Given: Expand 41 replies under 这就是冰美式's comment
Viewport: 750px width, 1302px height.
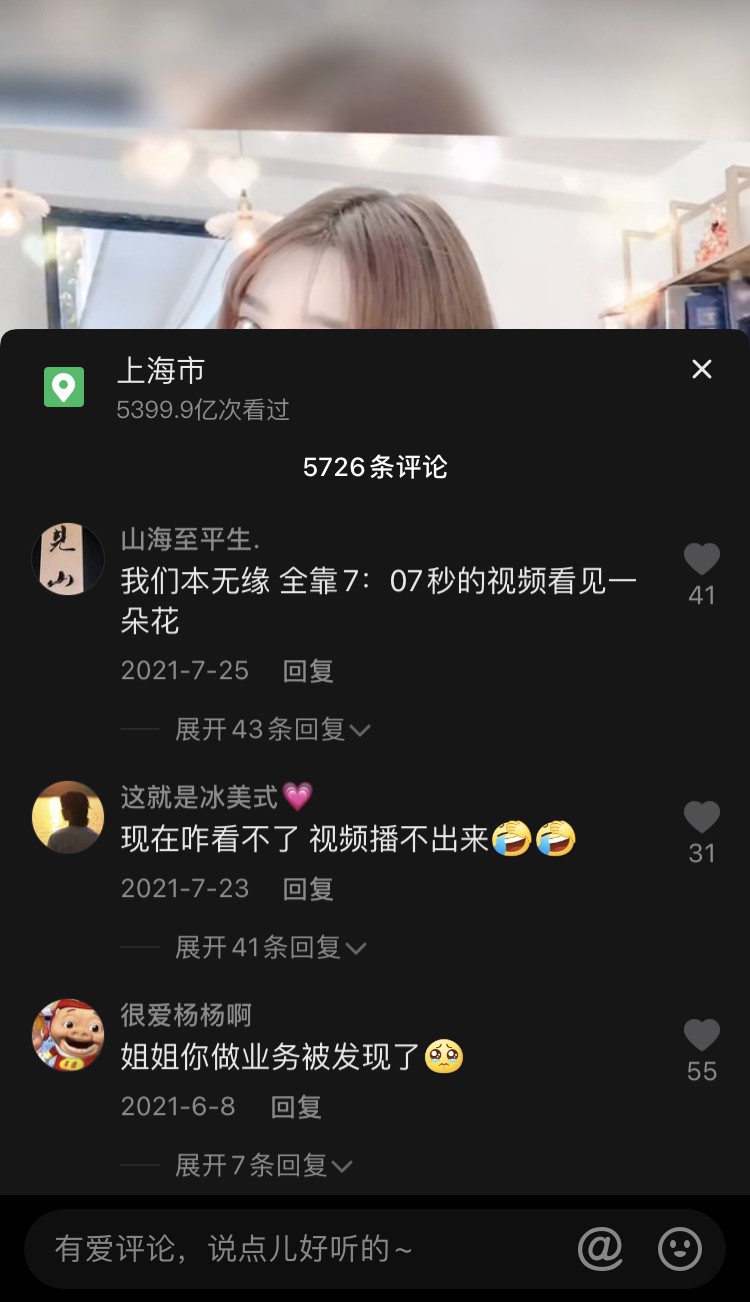Looking at the screenshot, I should point(270,947).
